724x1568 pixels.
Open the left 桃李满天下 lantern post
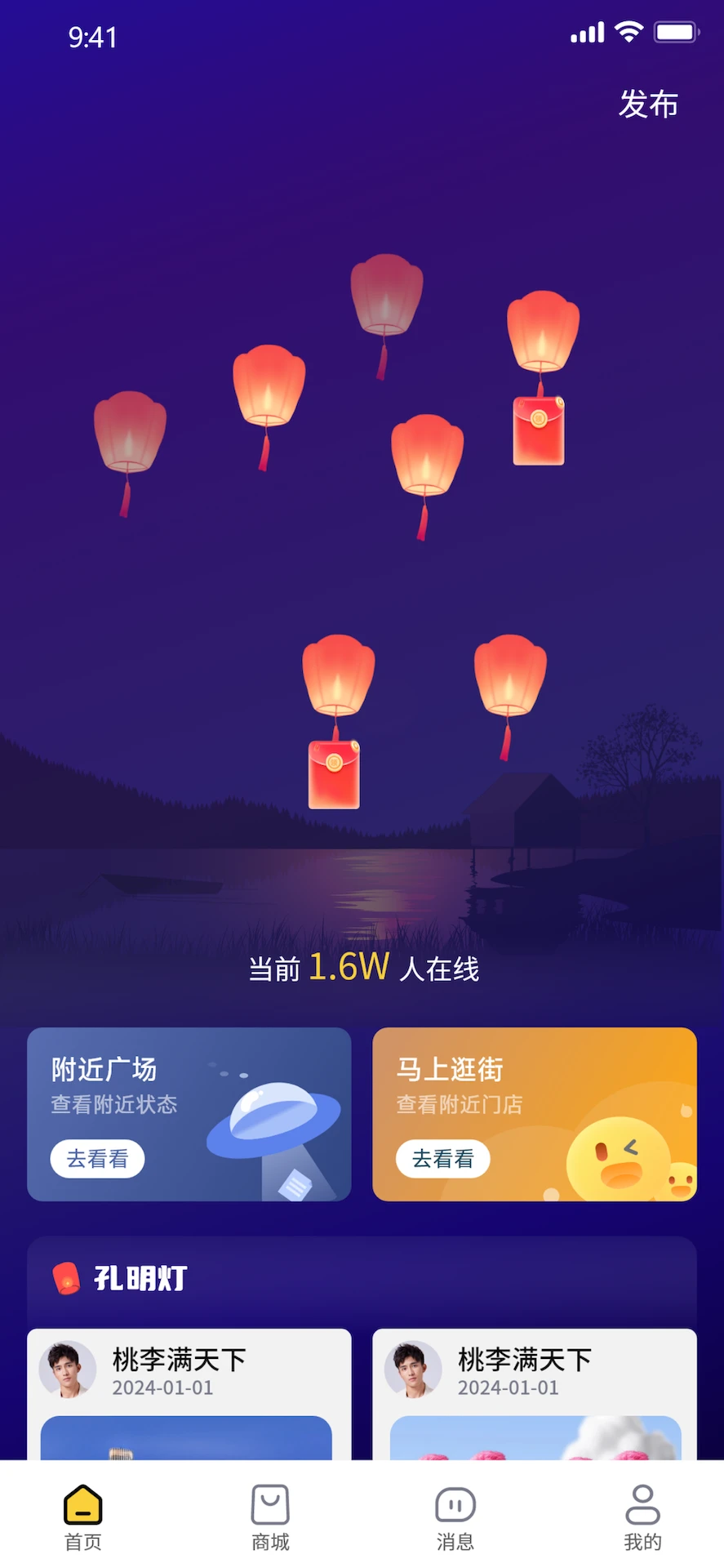189,1388
